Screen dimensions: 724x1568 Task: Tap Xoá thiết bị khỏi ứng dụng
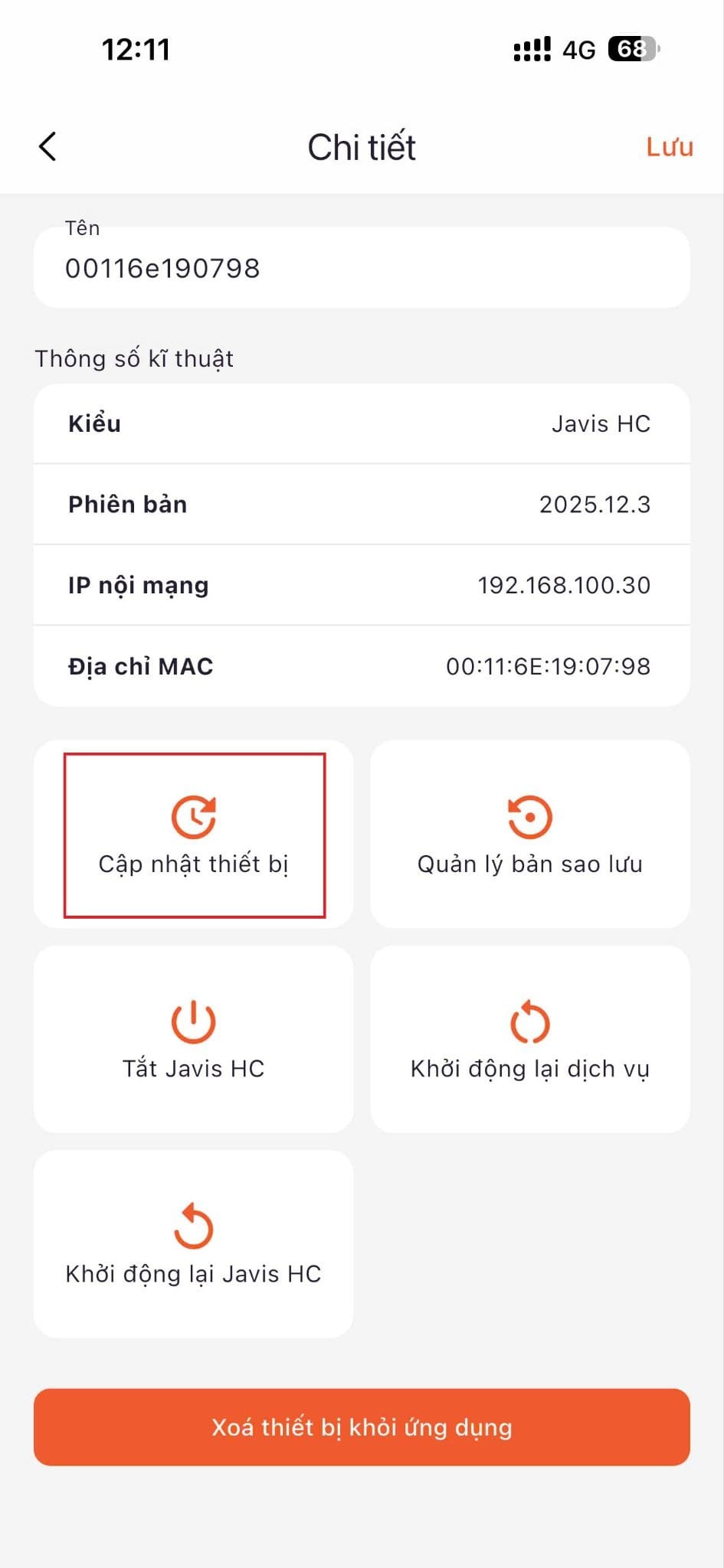click(x=362, y=1427)
